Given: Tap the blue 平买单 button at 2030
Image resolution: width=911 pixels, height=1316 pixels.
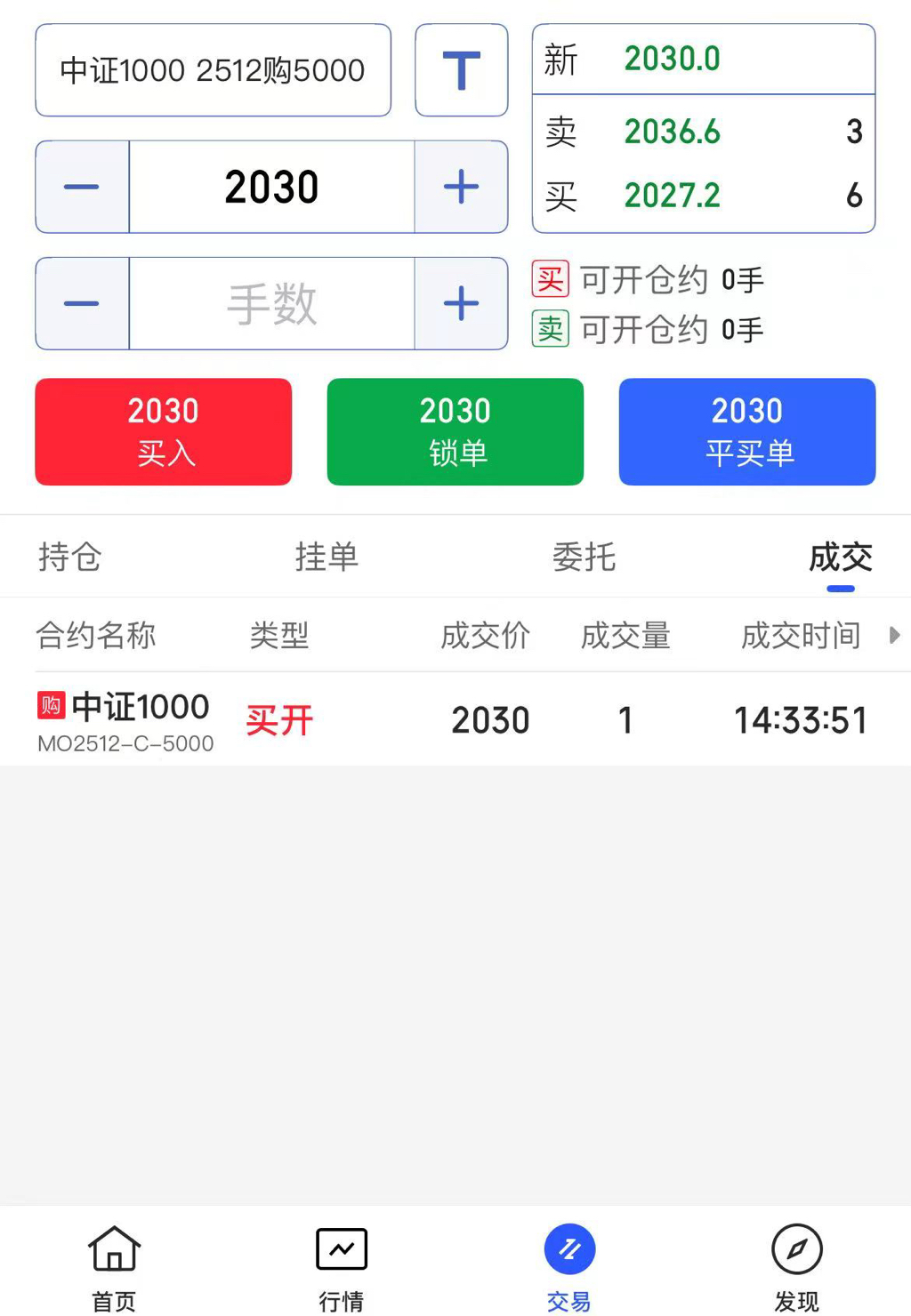Looking at the screenshot, I should [747, 432].
